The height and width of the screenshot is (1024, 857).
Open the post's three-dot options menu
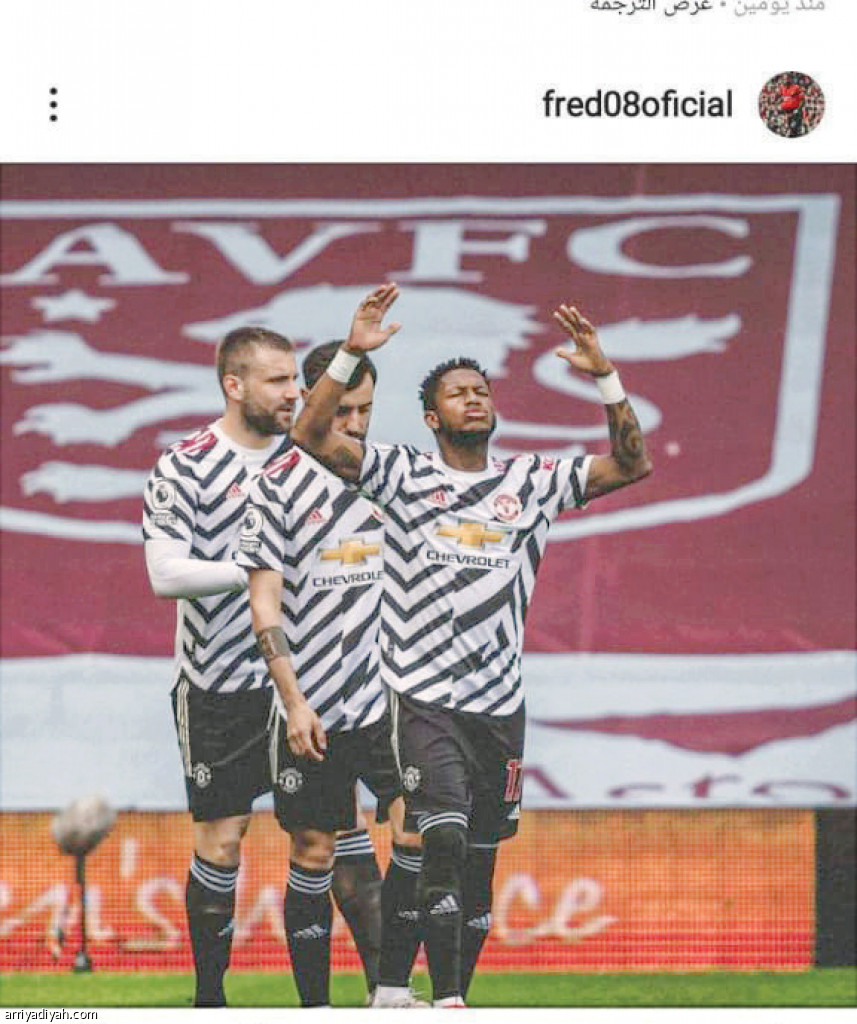53,104
